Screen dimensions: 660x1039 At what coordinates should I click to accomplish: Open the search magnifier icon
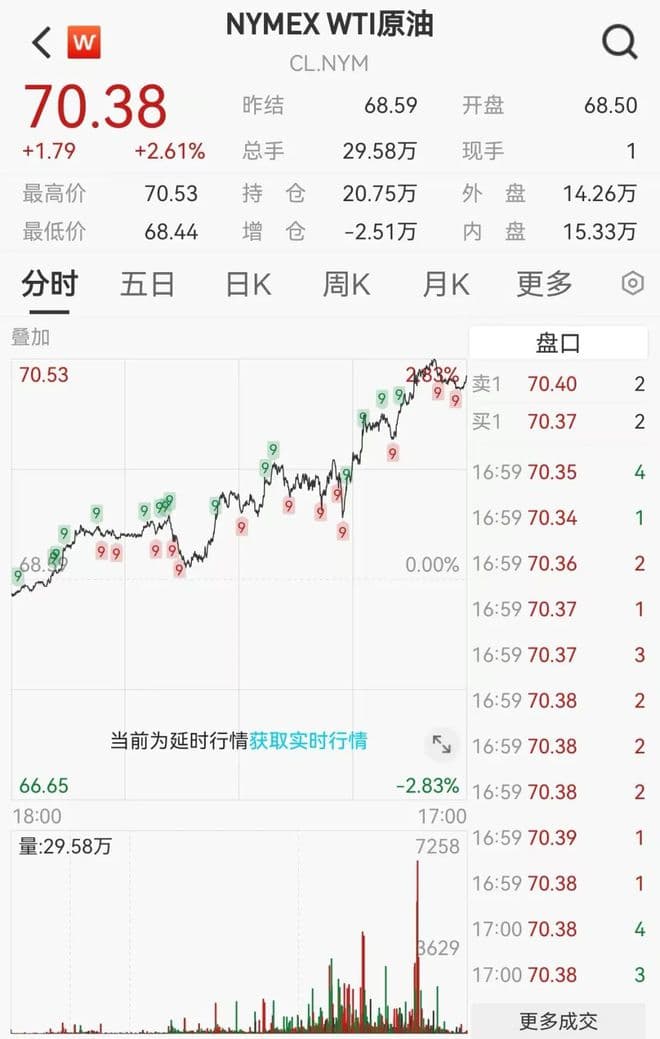pos(619,42)
